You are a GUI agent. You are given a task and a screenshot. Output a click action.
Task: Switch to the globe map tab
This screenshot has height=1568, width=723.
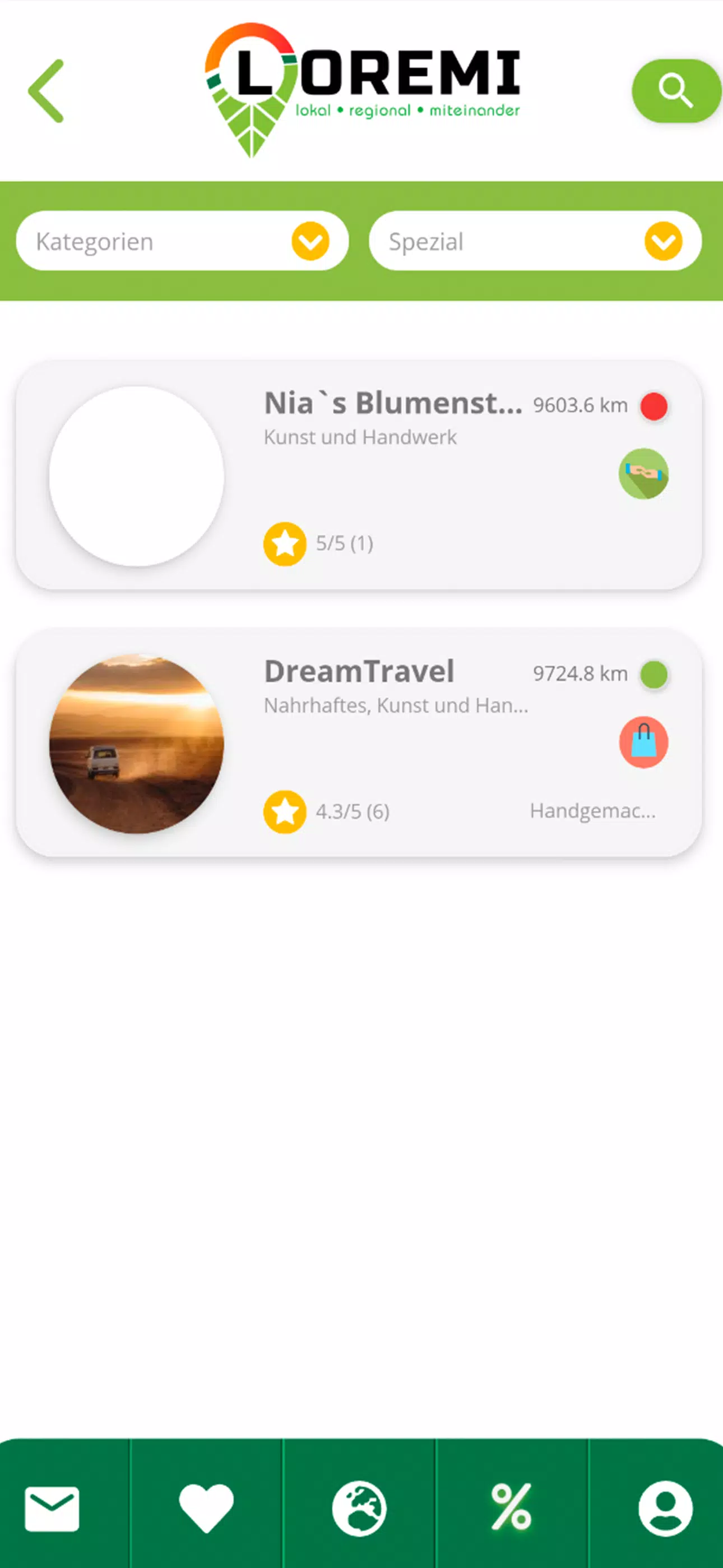(x=359, y=1509)
